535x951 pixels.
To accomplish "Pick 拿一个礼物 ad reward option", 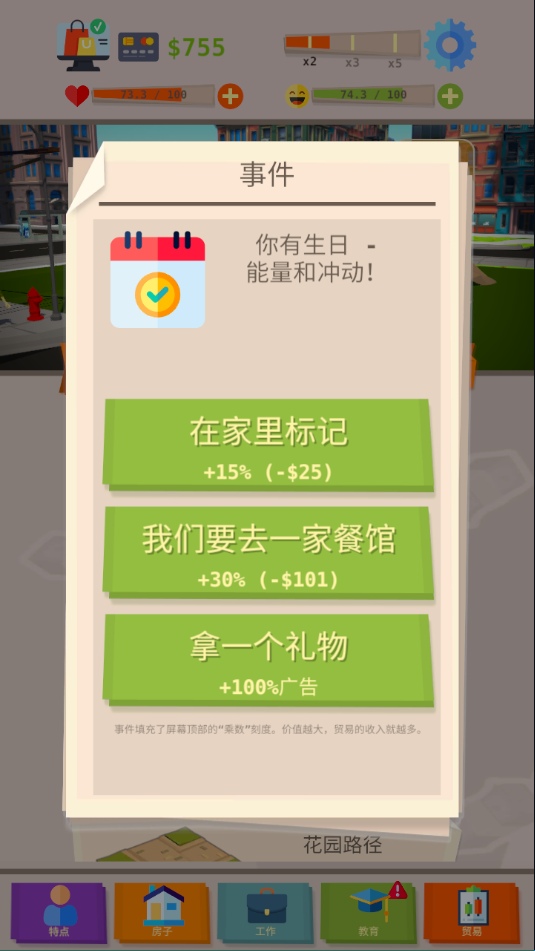I will tap(268, 660).
